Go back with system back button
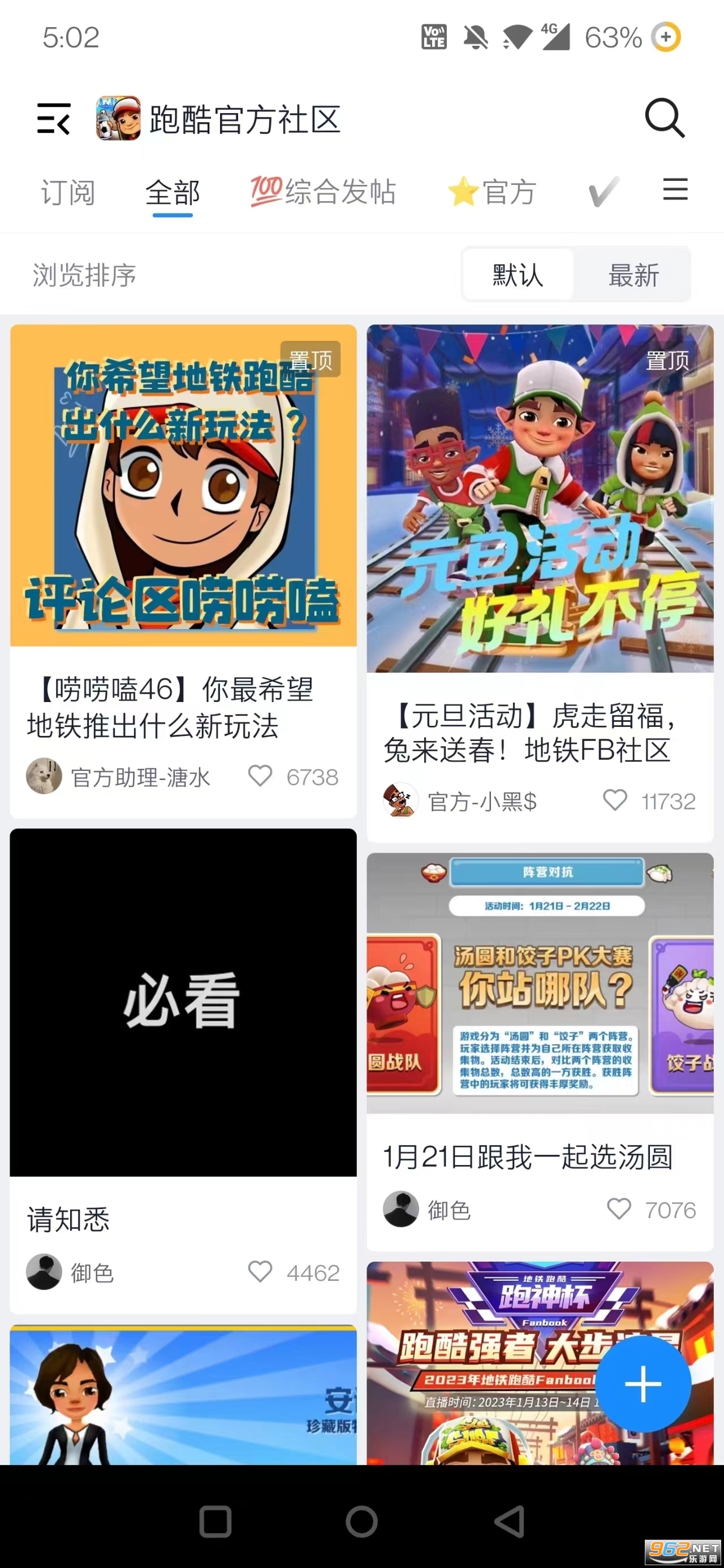The height and width of the screenshot is (1568, 724). [509, 1521]
